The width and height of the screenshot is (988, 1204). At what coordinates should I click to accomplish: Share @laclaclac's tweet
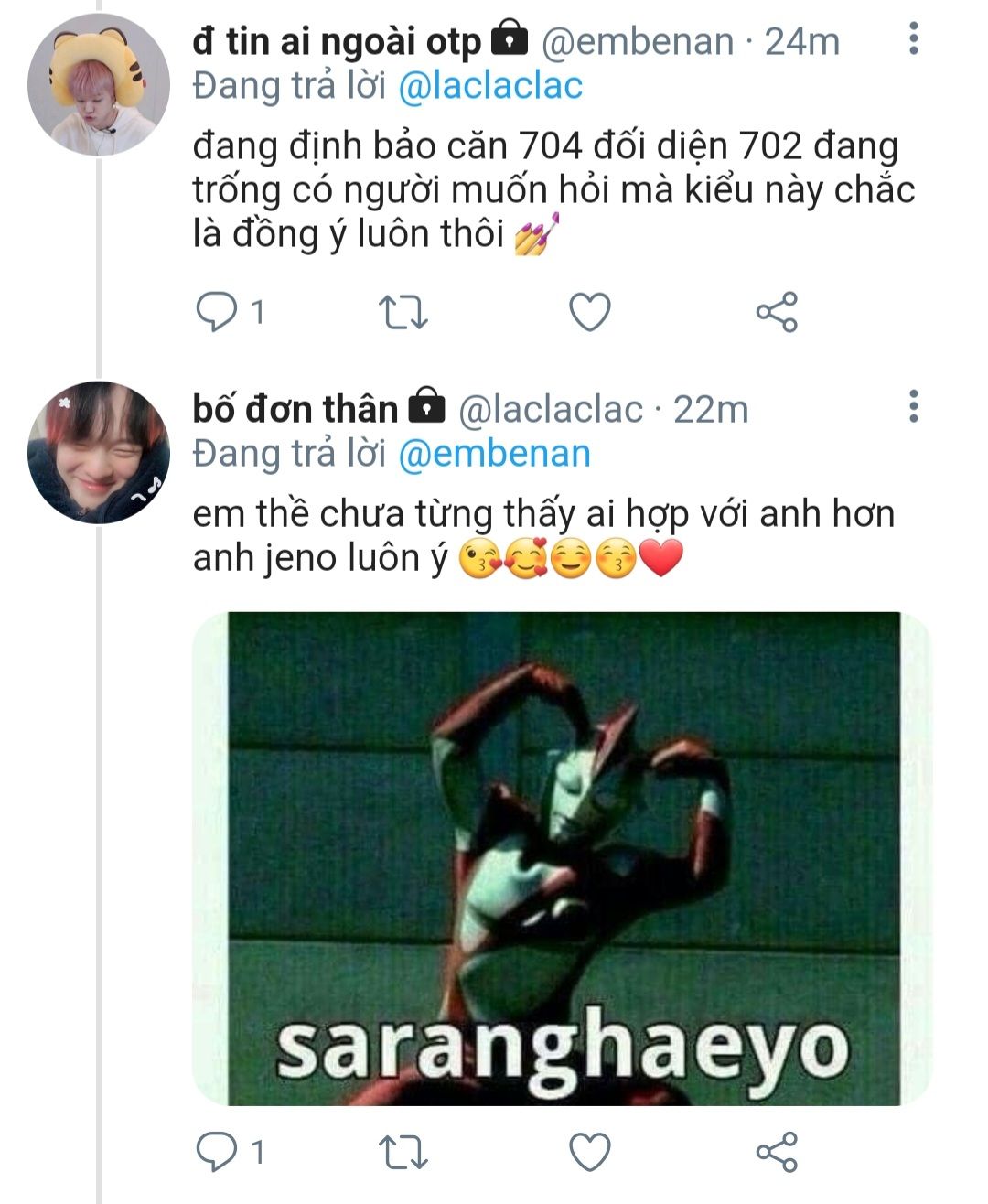point(777,1153)
